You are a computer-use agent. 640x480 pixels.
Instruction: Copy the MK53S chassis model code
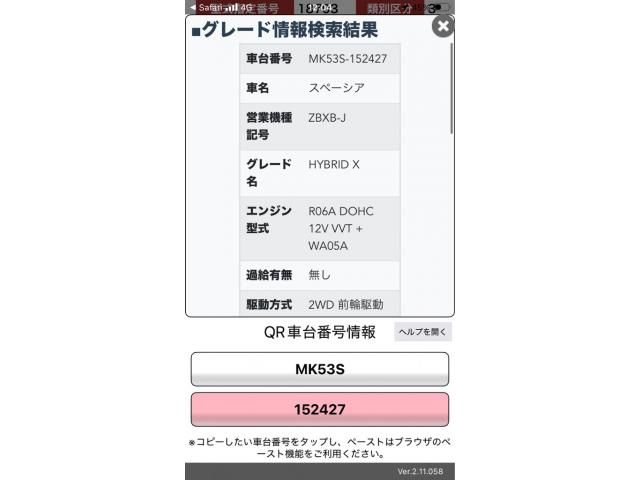(319, 369)
